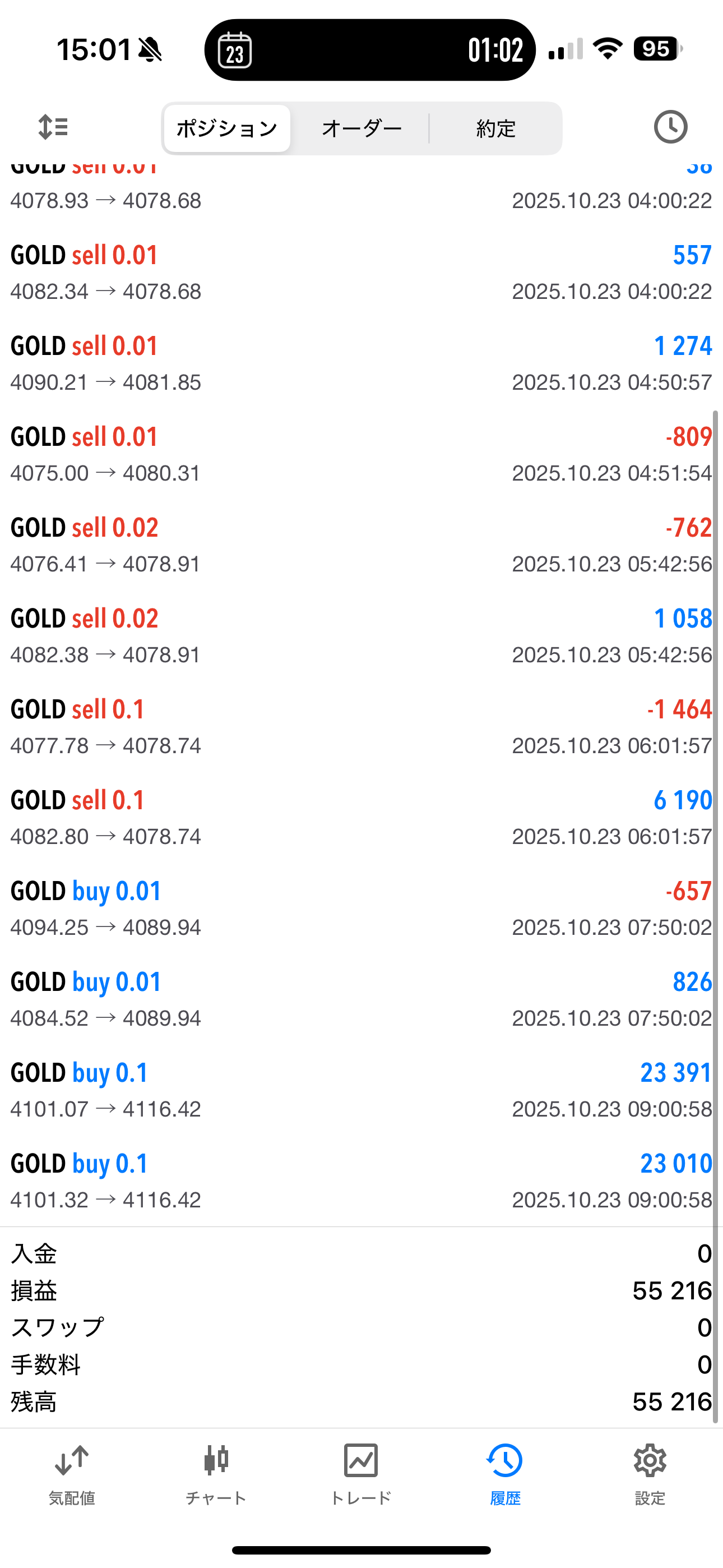Image resolution: width=723 pixels, height=1568 pixels.
Task: Tap the GOLD buy 0.01 trade with 826
Action: (361, 999)
